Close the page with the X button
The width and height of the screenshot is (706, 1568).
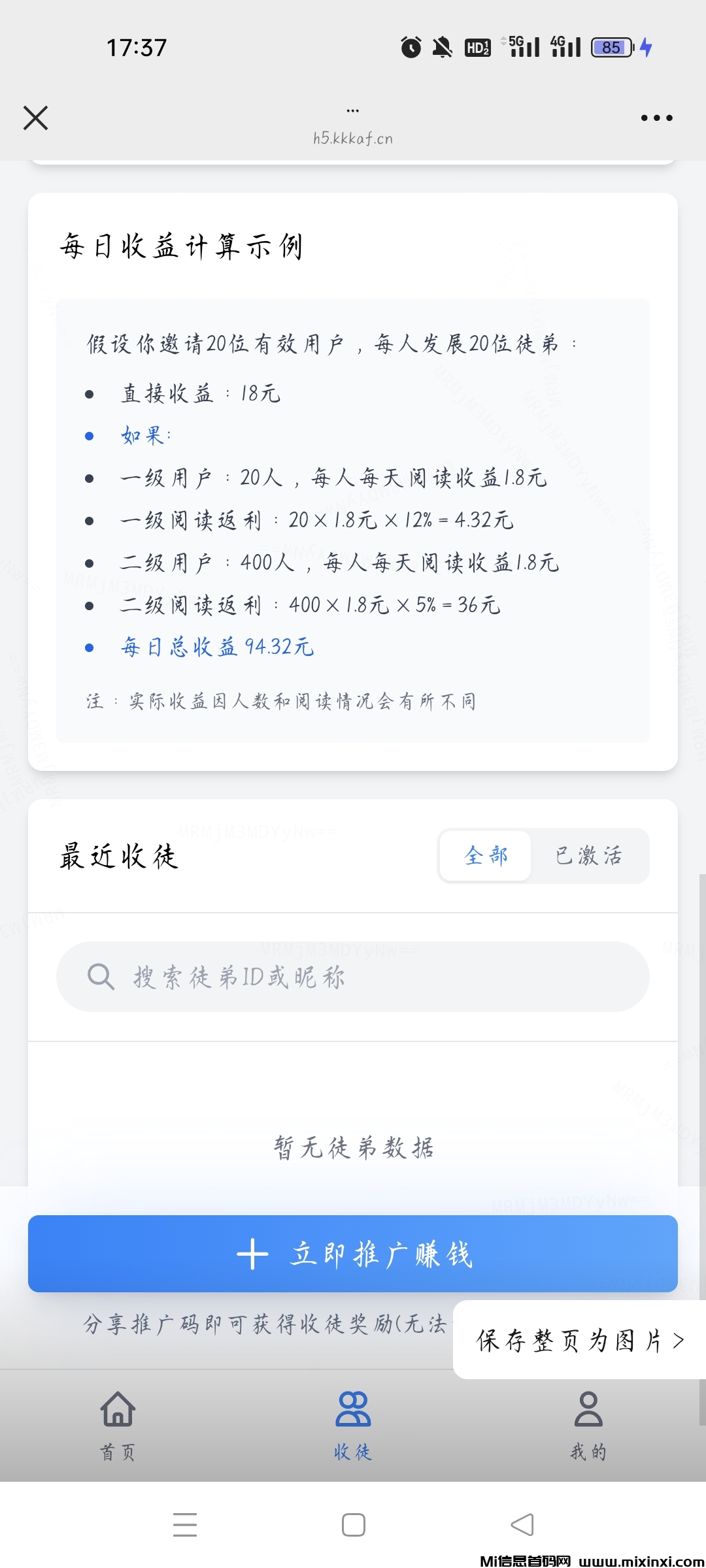click(x=36, y=118)
